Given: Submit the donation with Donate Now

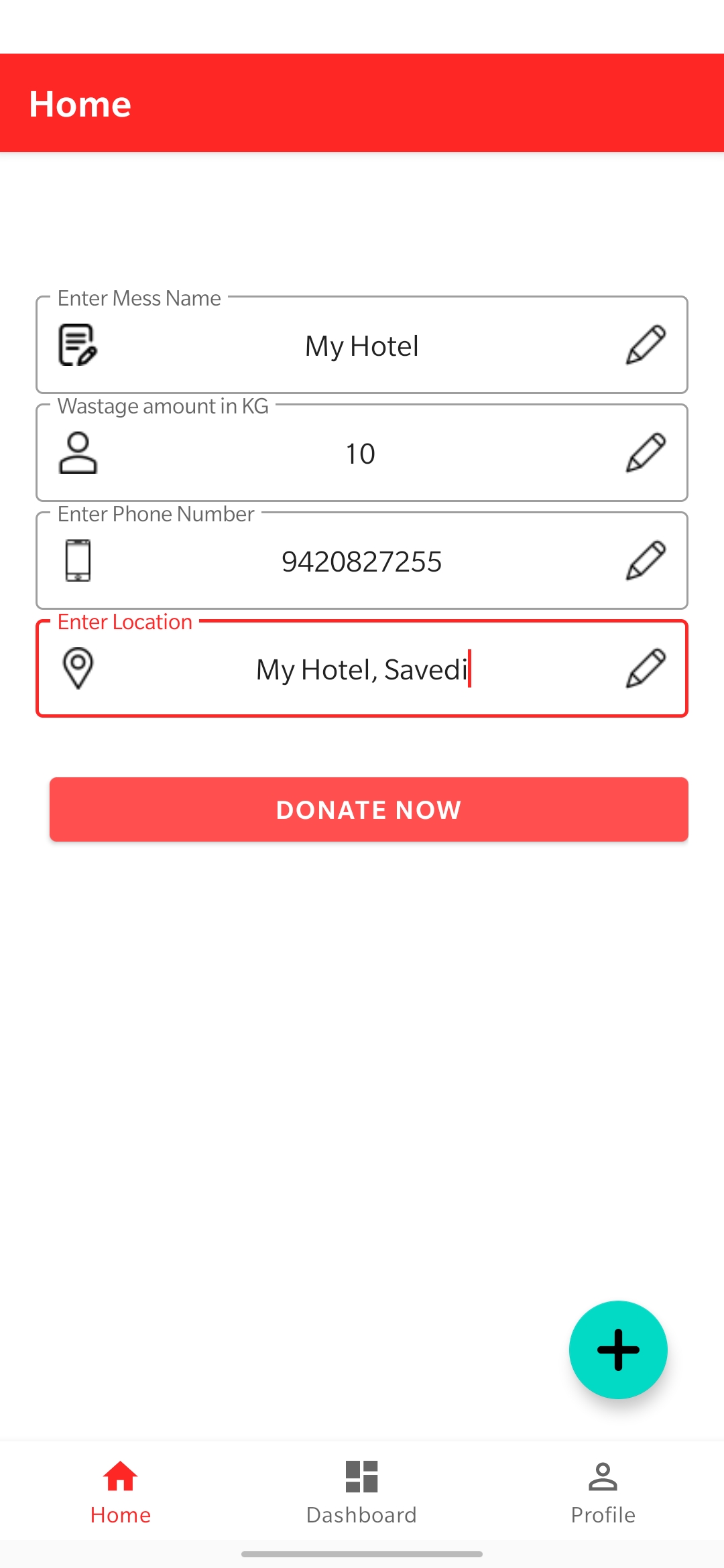Looking at the screenshot, I should pyautogui.click(x=369, y=809).
